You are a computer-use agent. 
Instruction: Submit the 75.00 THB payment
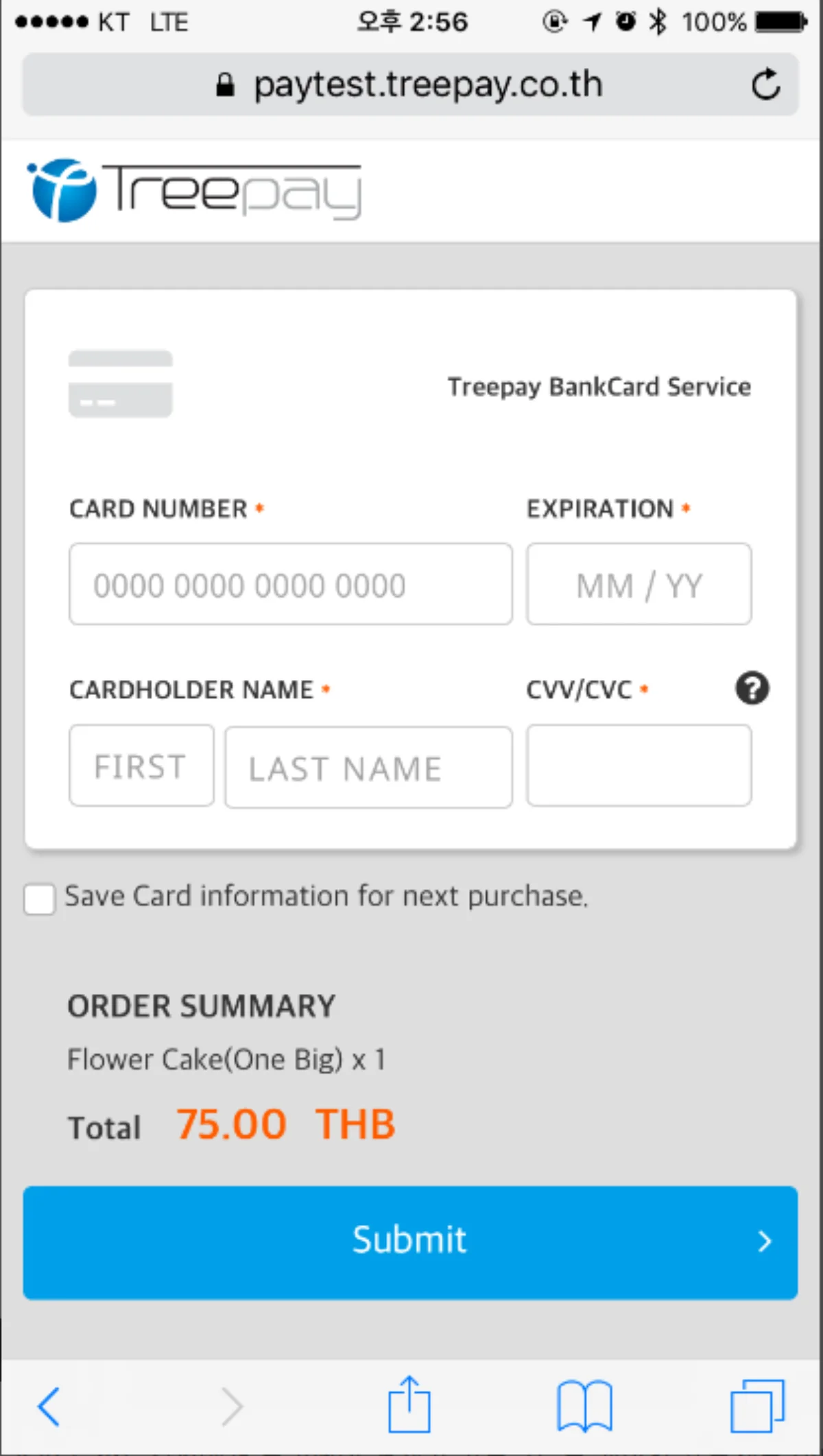(410, 1242)
